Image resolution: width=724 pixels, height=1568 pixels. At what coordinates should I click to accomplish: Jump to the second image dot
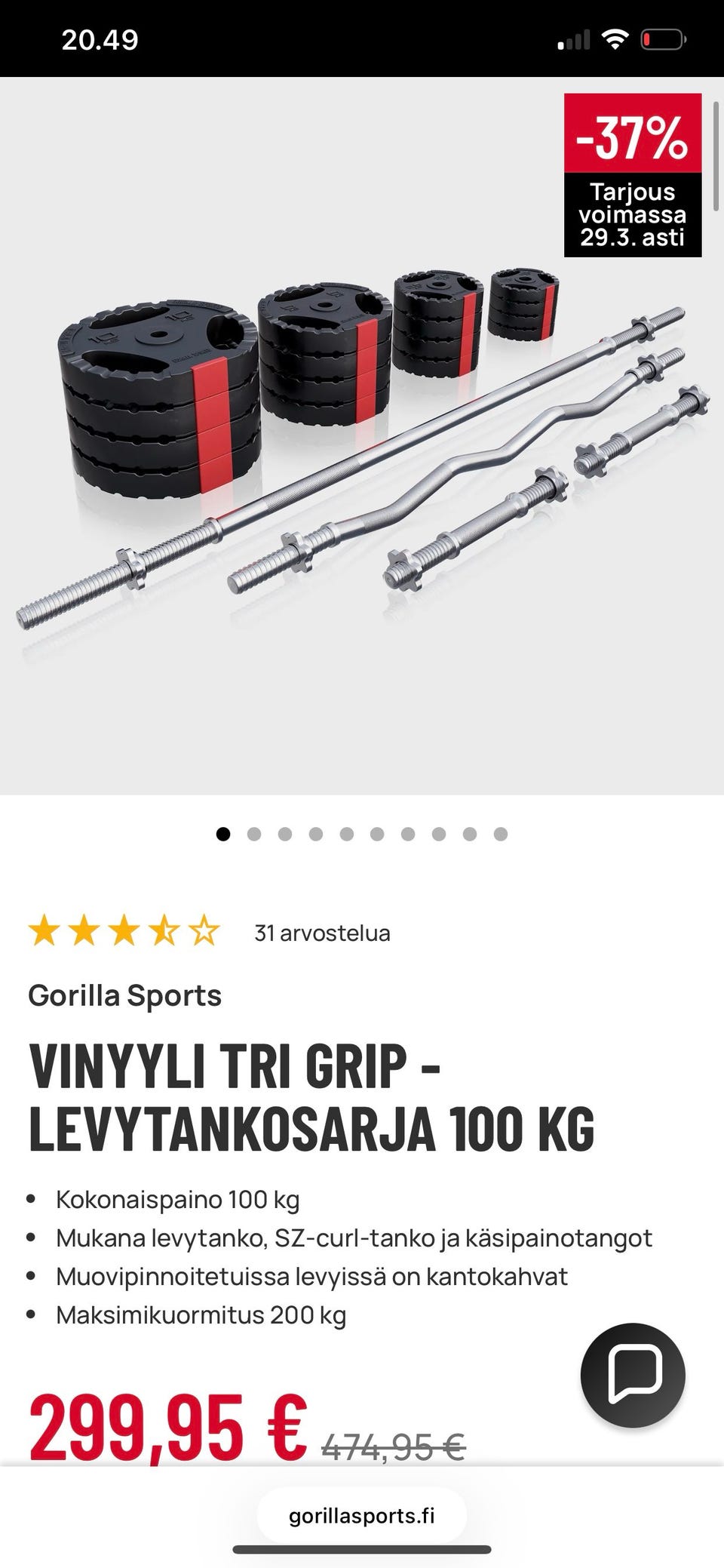pyautogui.click(x=254, y=834)
